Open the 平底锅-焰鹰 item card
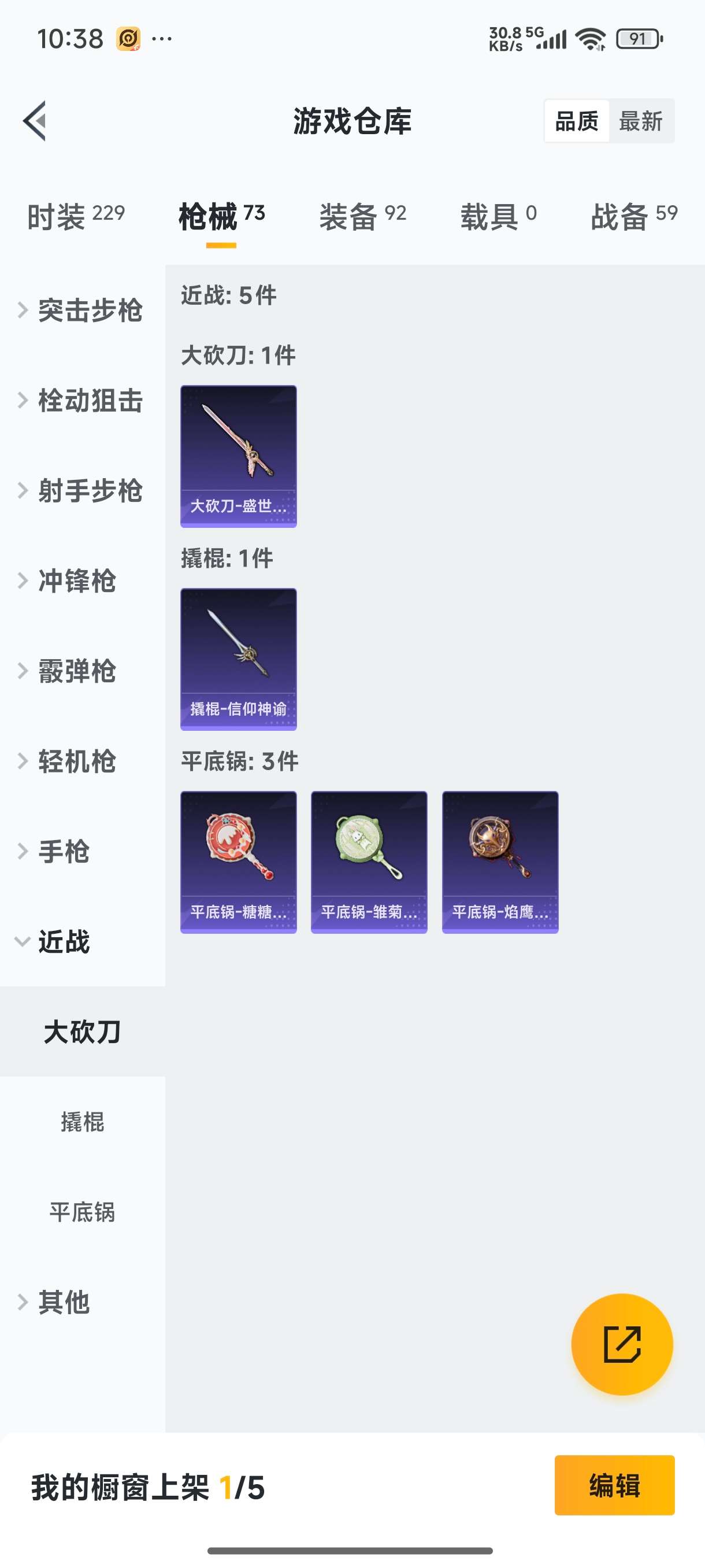The image size is (705, 1568). tap(500, 862)
